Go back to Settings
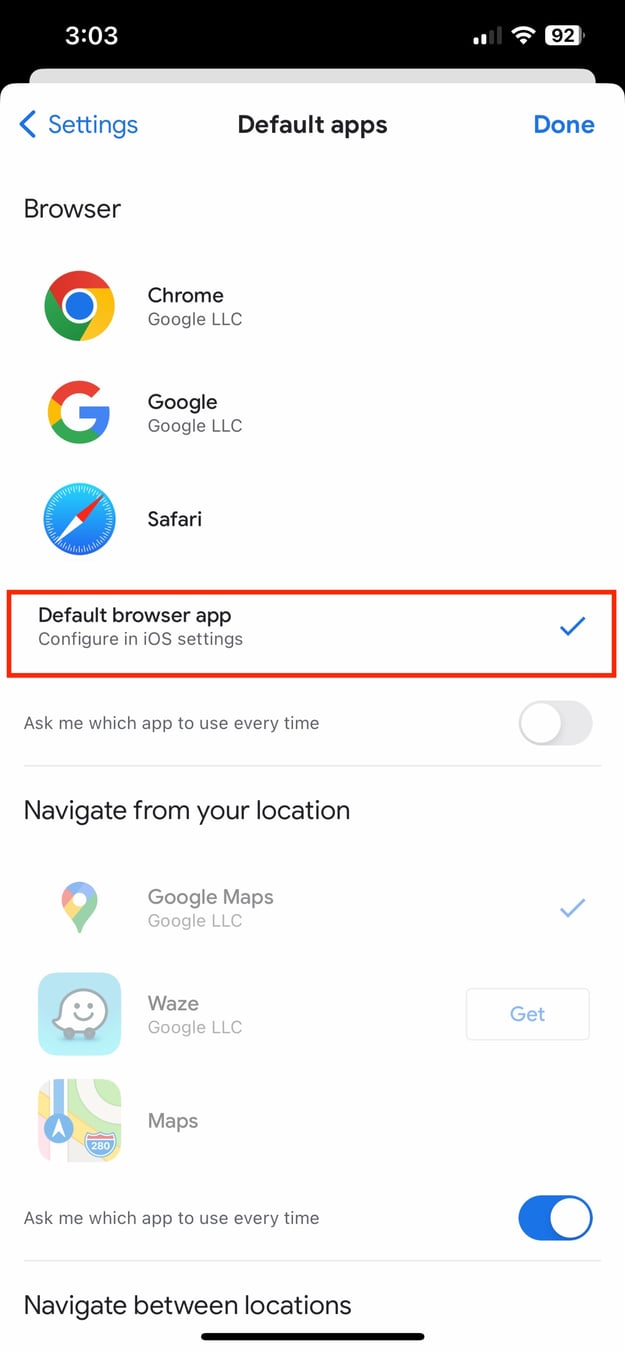The width and height of the screenshot is (625, 1352). click(78, 125)
